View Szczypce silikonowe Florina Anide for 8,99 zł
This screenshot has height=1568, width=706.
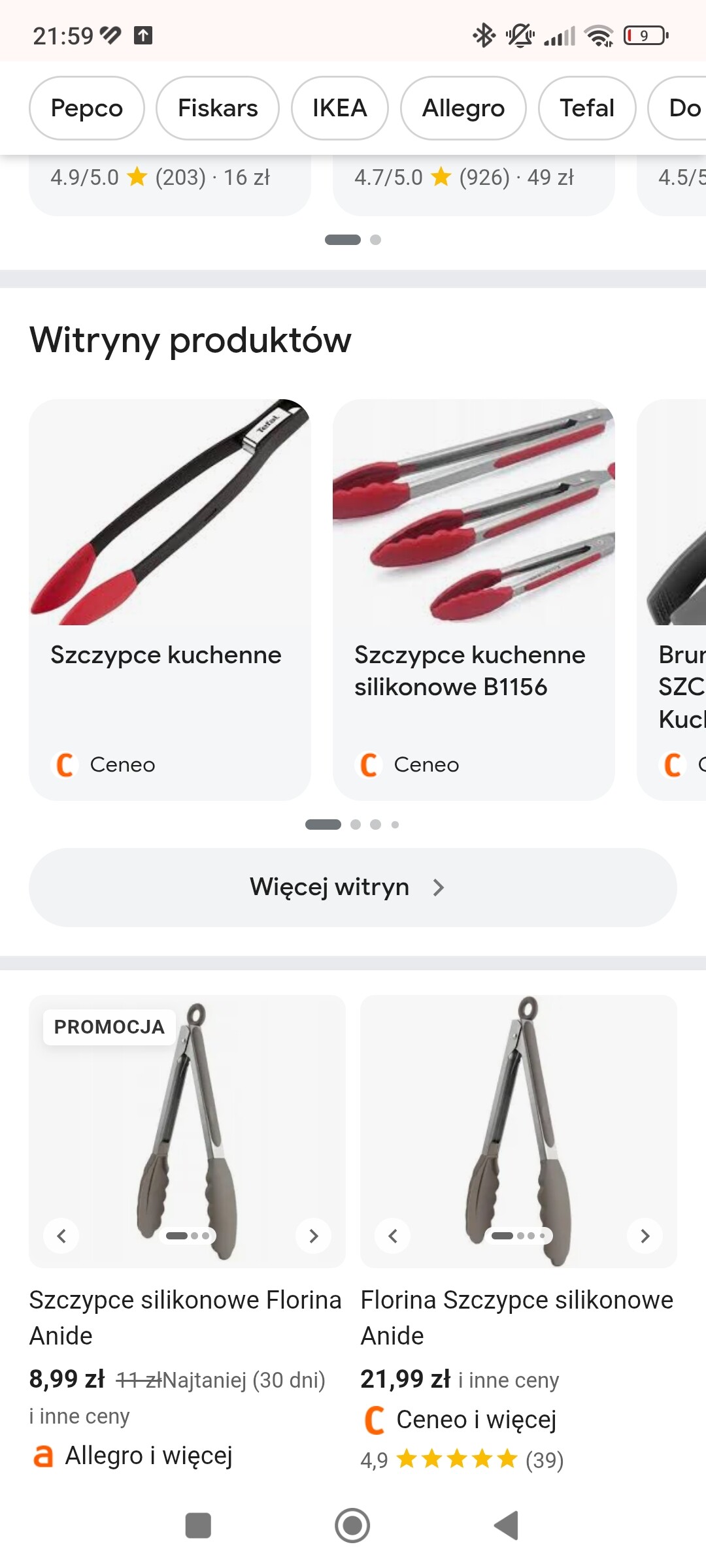185,1316
